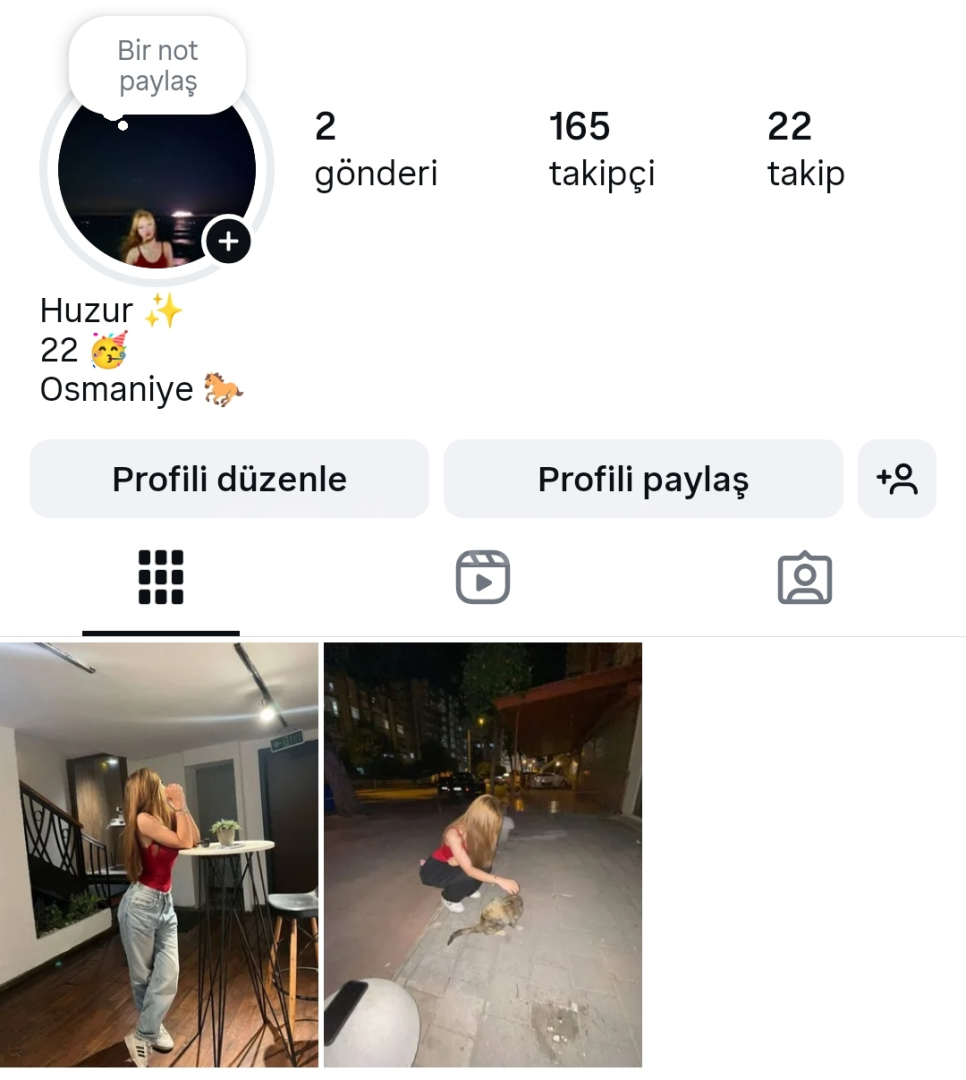Image resolution: width=966 pixels, height=1080 pixels.
Task: Tap the plus badge on profile photo
Action: pyautogui.click(x=228, y=241)
